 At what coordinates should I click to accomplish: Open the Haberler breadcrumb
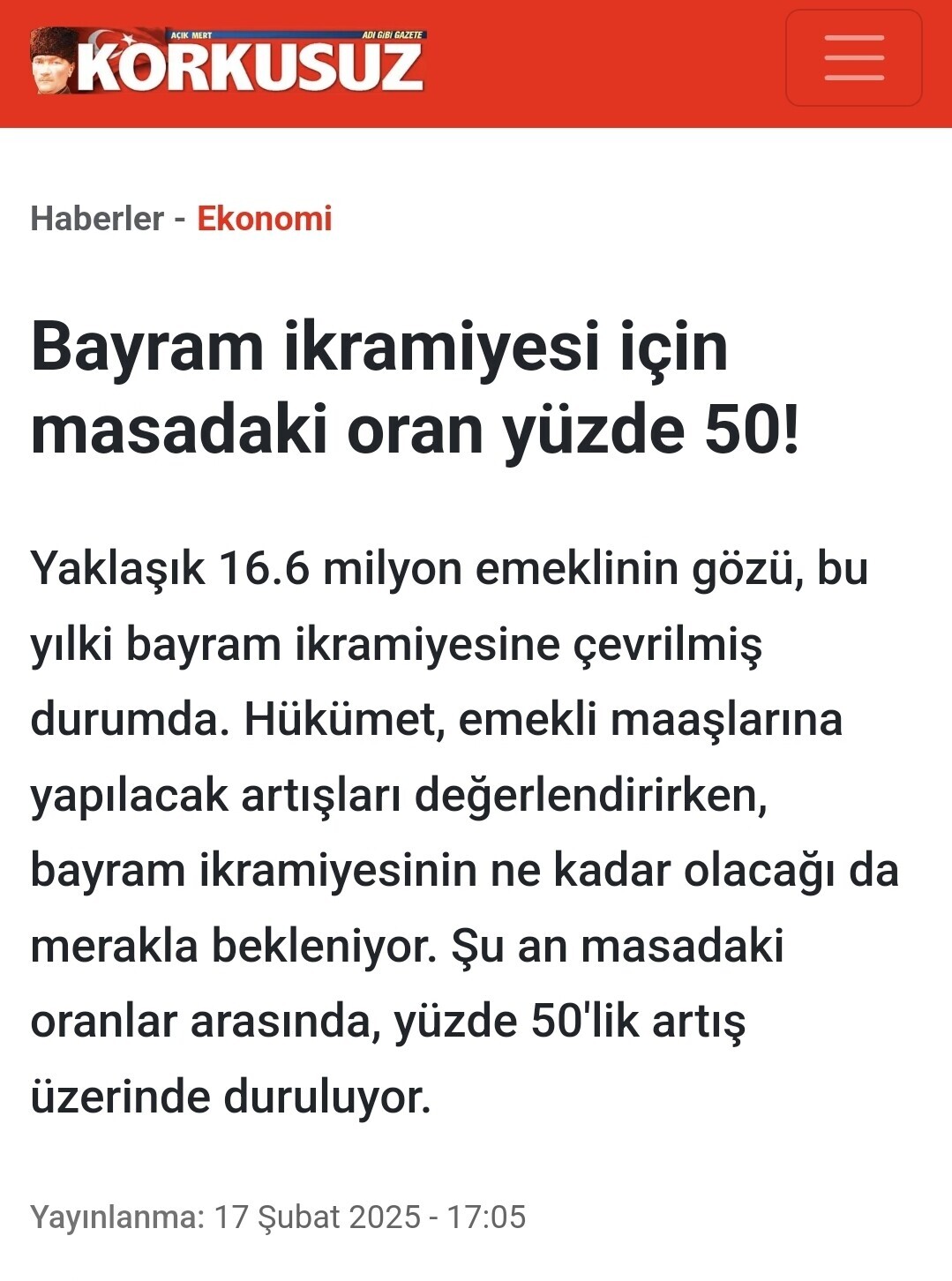pyautogui.click(x=97, y=218)
